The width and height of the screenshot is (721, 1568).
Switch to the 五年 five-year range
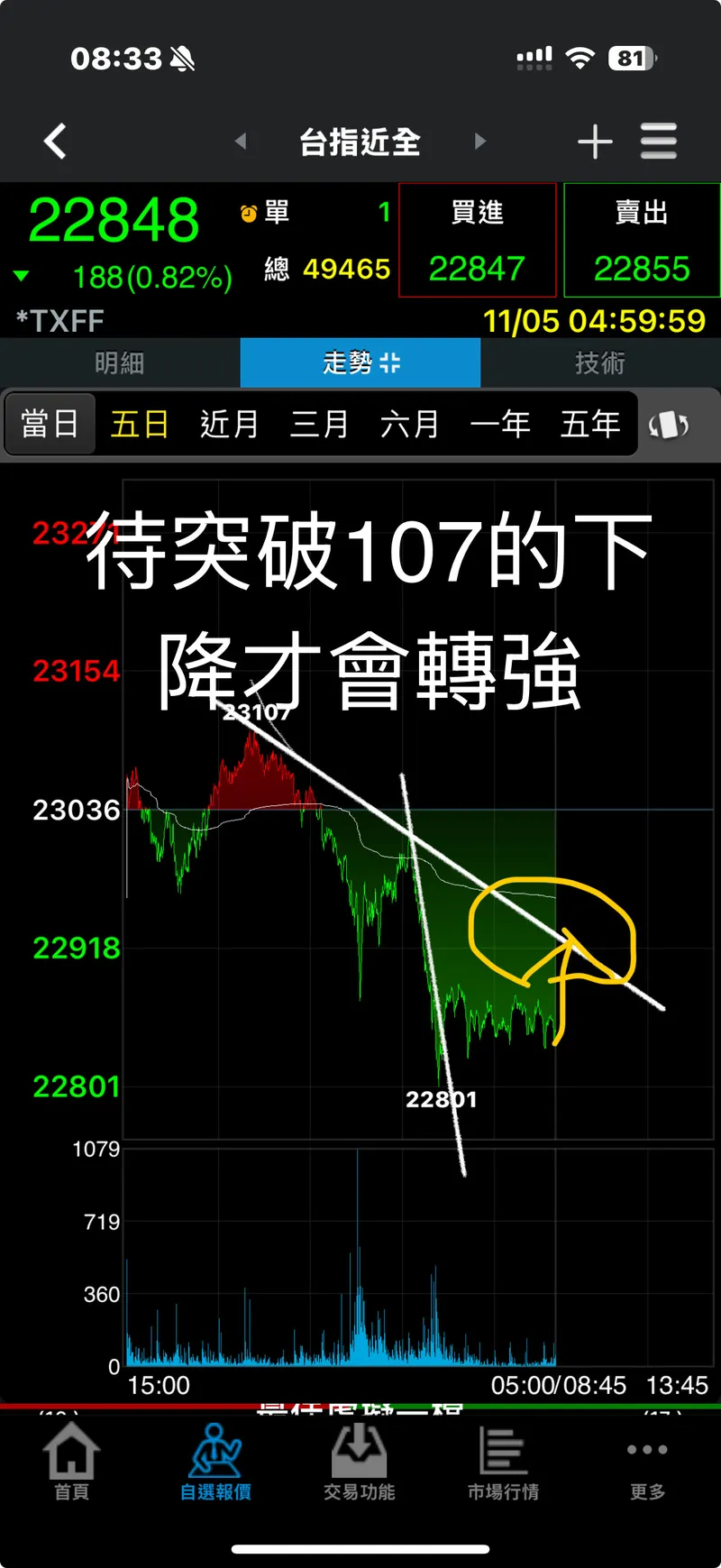coord(589,423)
